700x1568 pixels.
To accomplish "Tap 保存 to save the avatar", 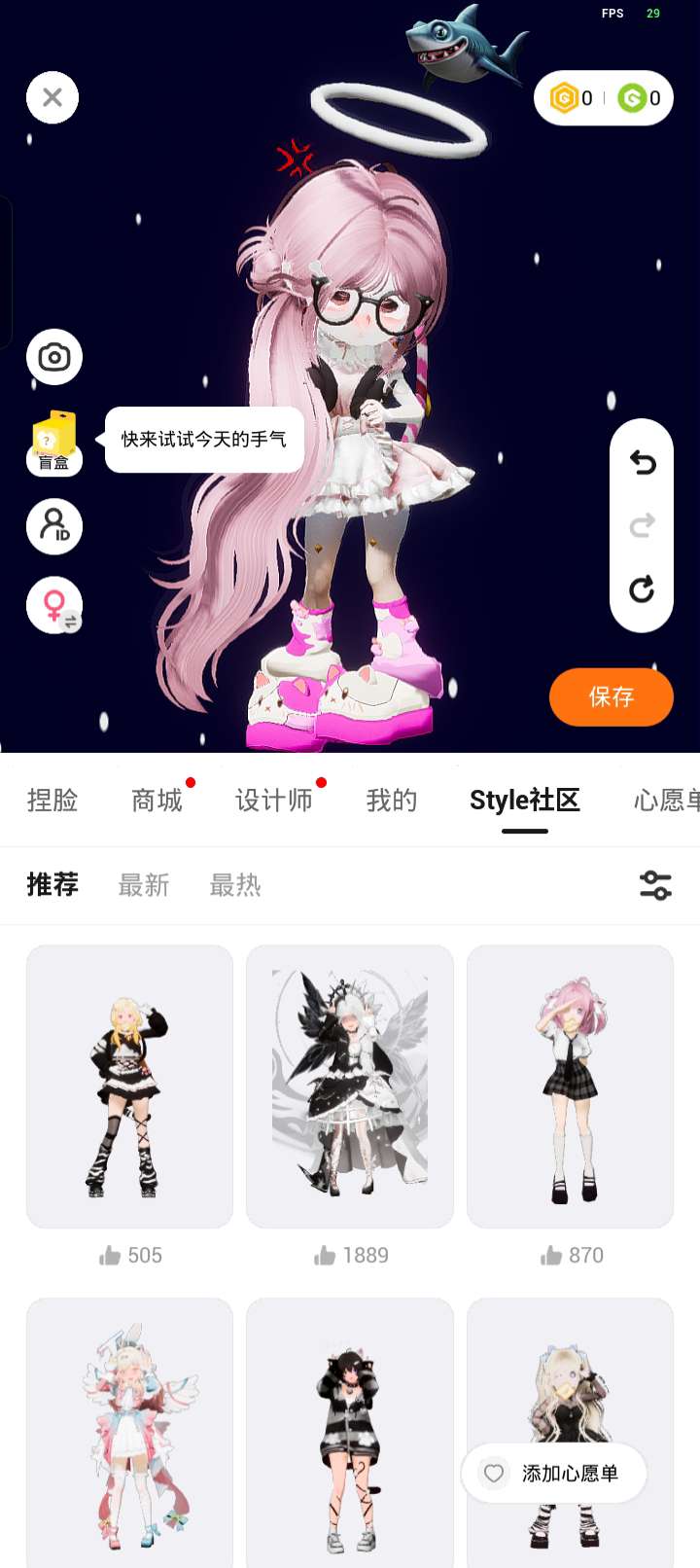I will click(611, 696).
